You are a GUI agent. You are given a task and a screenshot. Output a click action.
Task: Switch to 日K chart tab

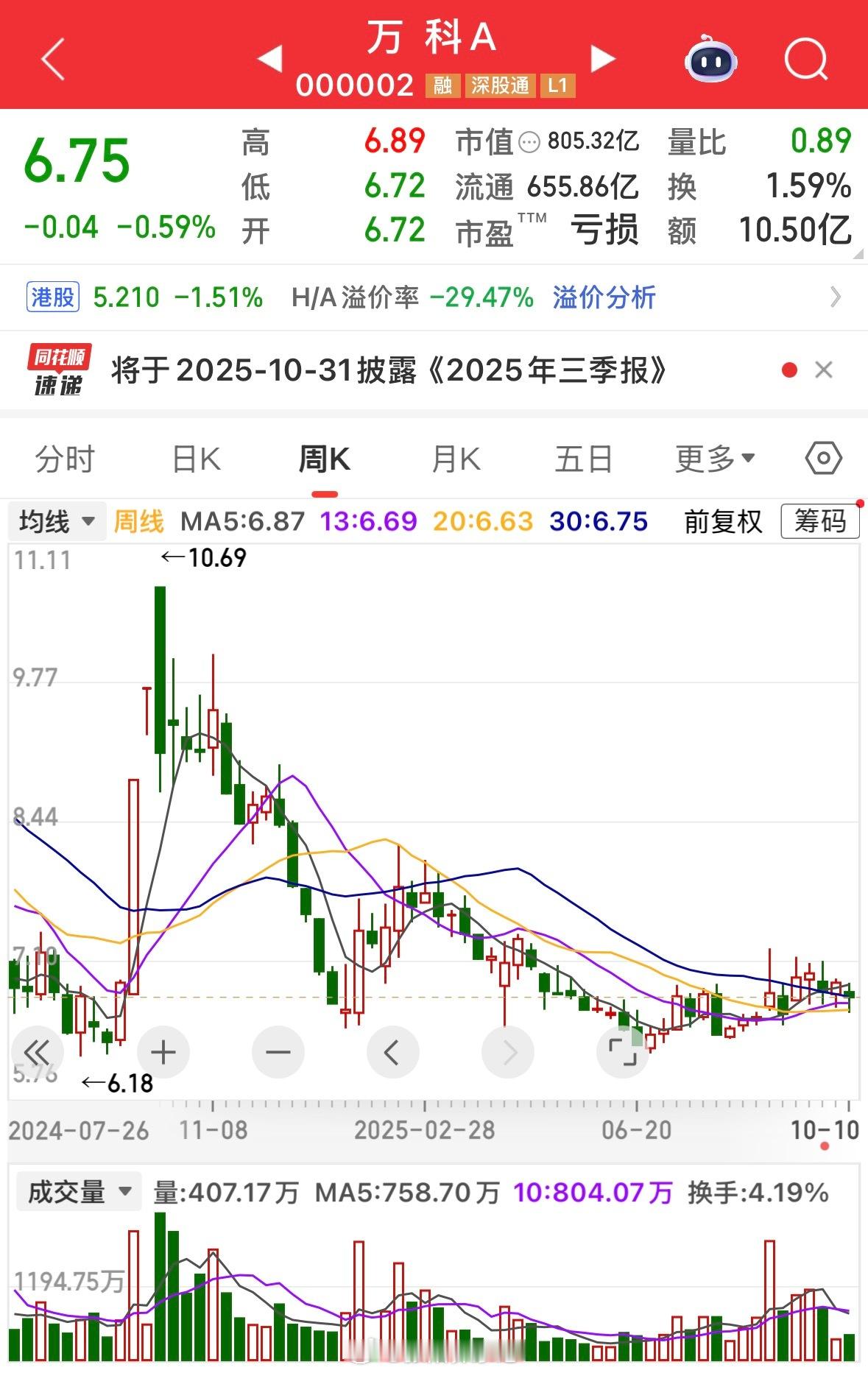point(196,459)
